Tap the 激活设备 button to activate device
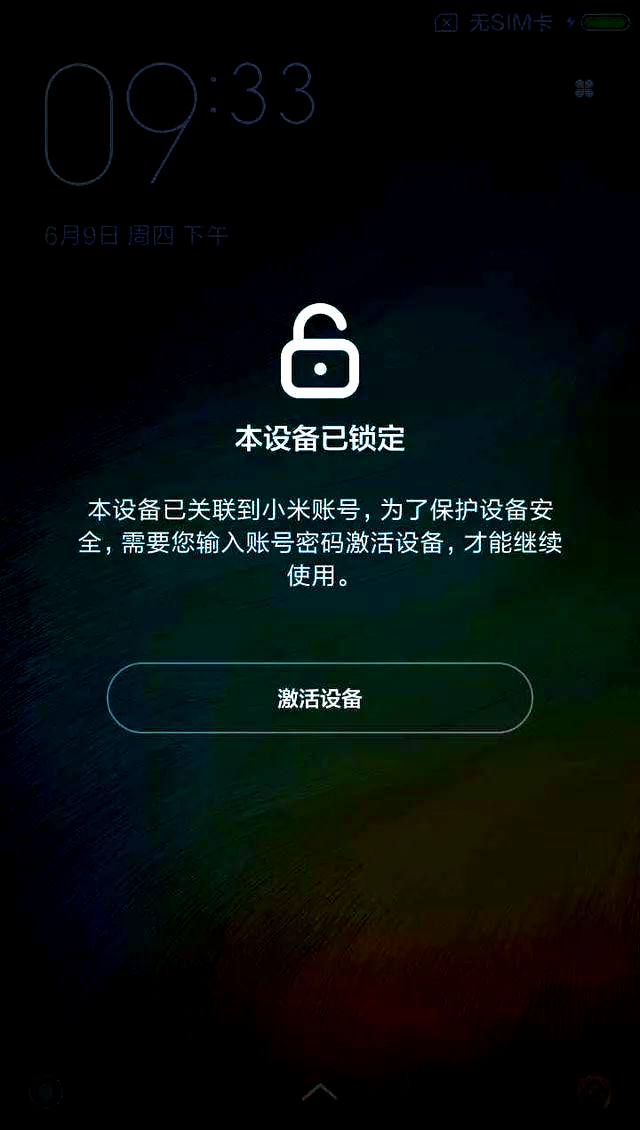The image size is (640, 1130). (x=319, y=698)
